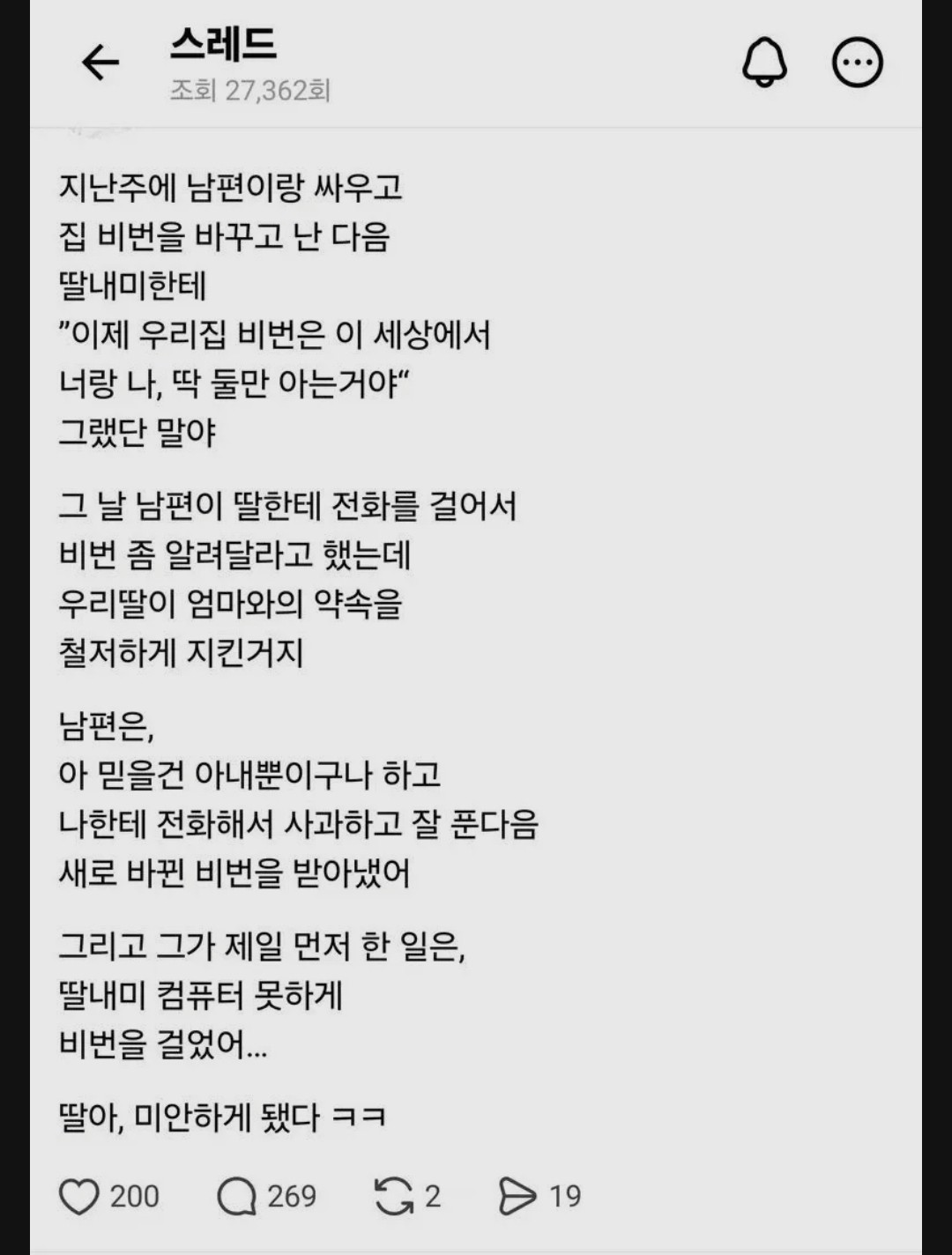Repost this thread
This screenshot has width=952, height=1255.
coord(393,1196)
